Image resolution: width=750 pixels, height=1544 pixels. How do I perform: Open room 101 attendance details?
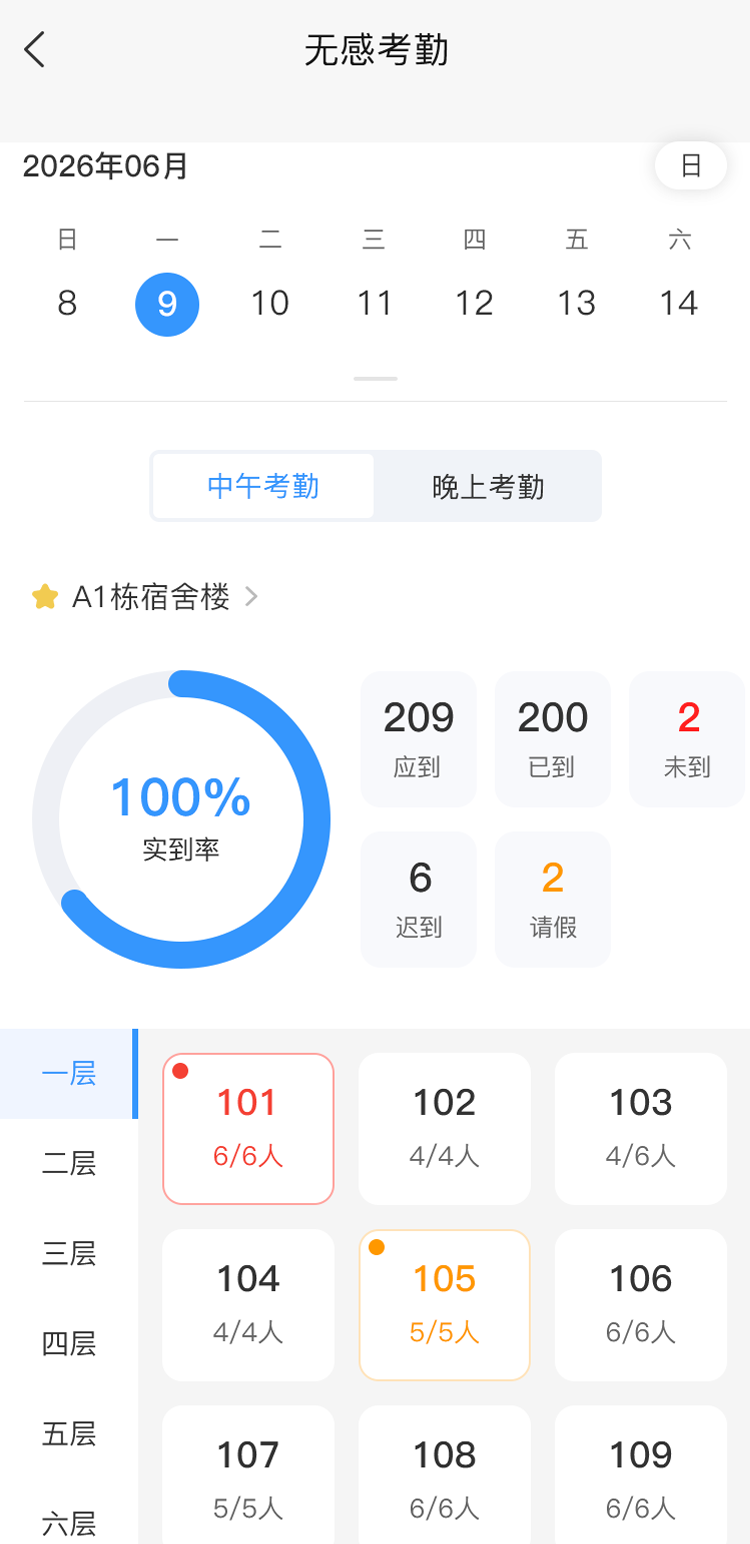point(248,1129)
